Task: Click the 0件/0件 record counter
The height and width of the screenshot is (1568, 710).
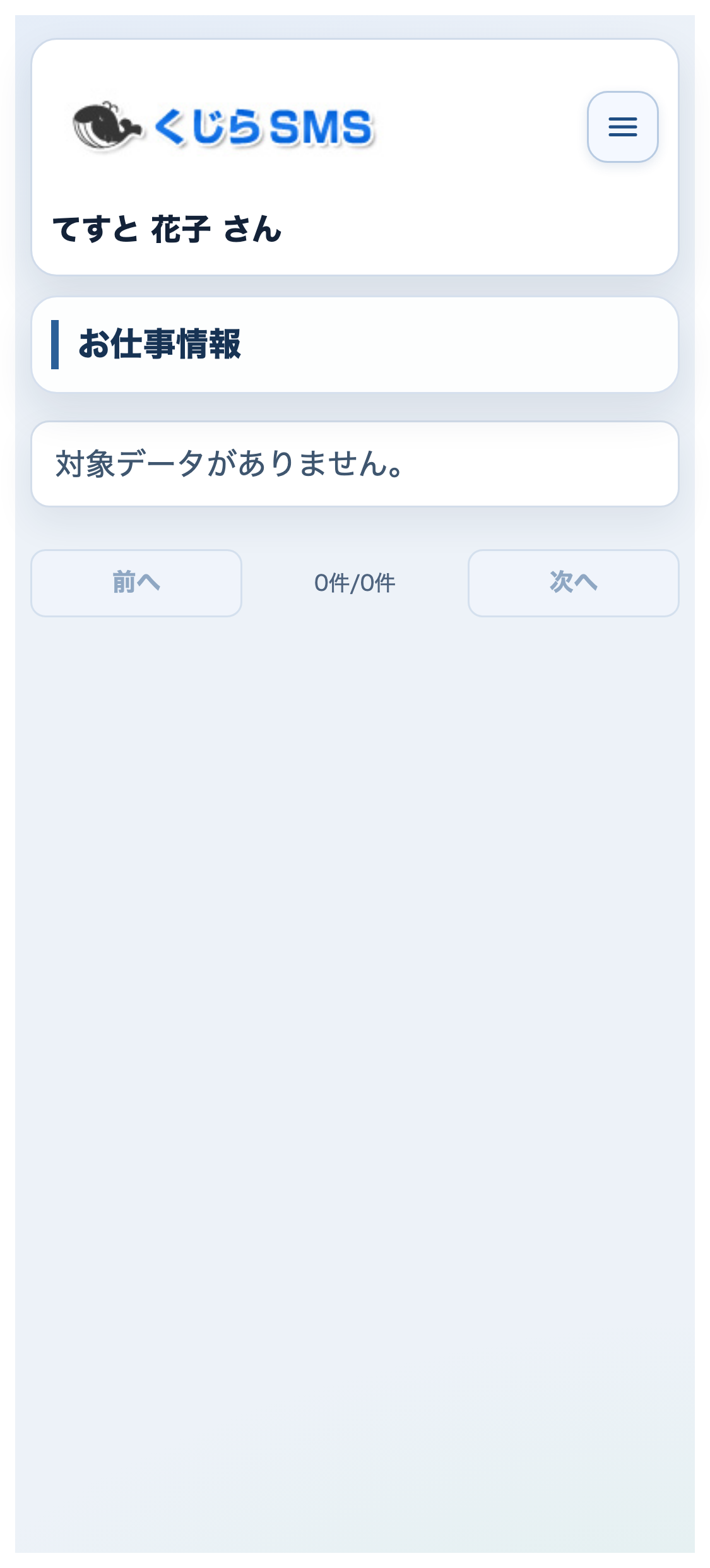Action: coord(355,583)
